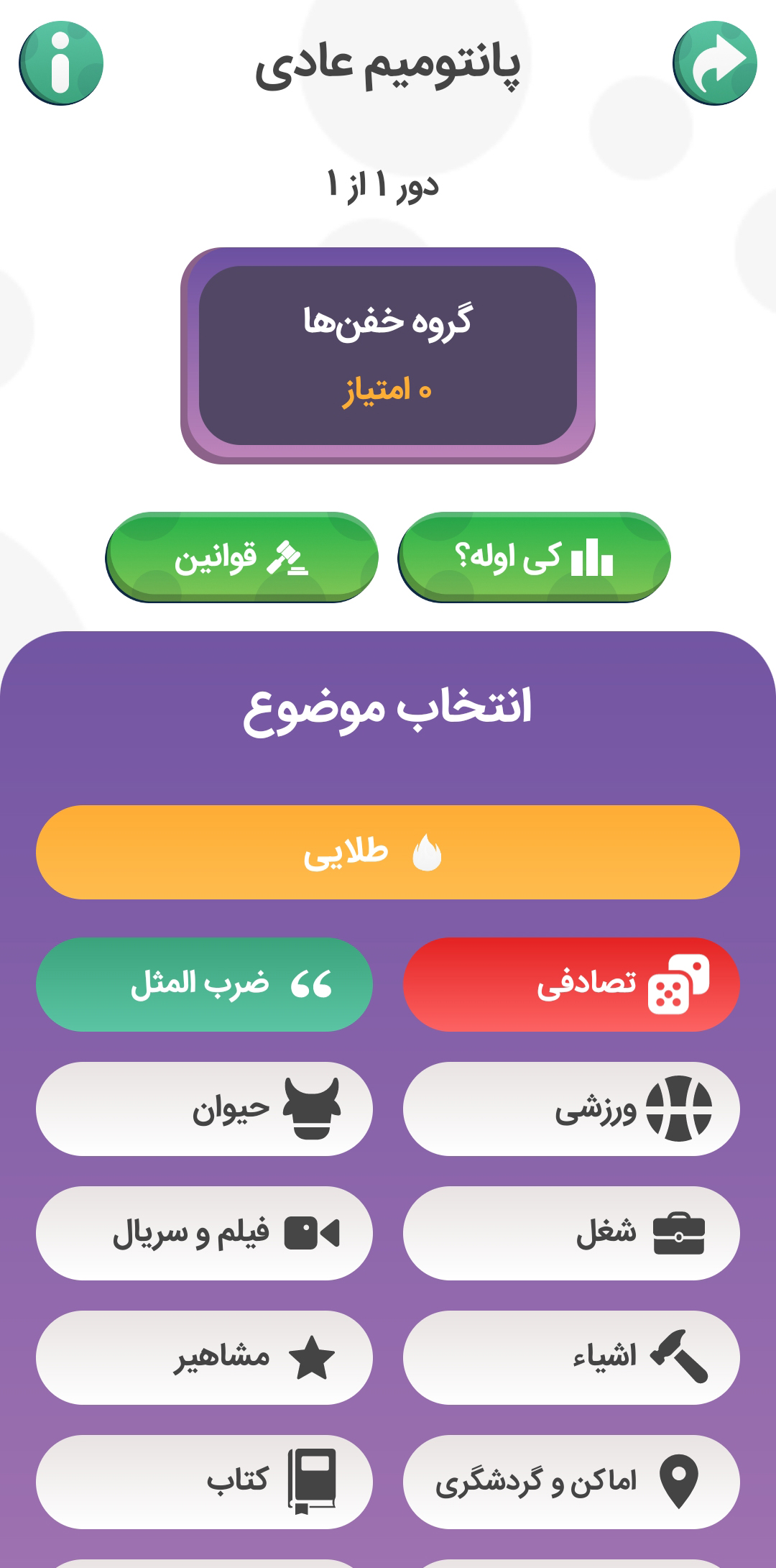Choose the حیوان (animal) topic
776x1568 pixels.
point(204,1109)
